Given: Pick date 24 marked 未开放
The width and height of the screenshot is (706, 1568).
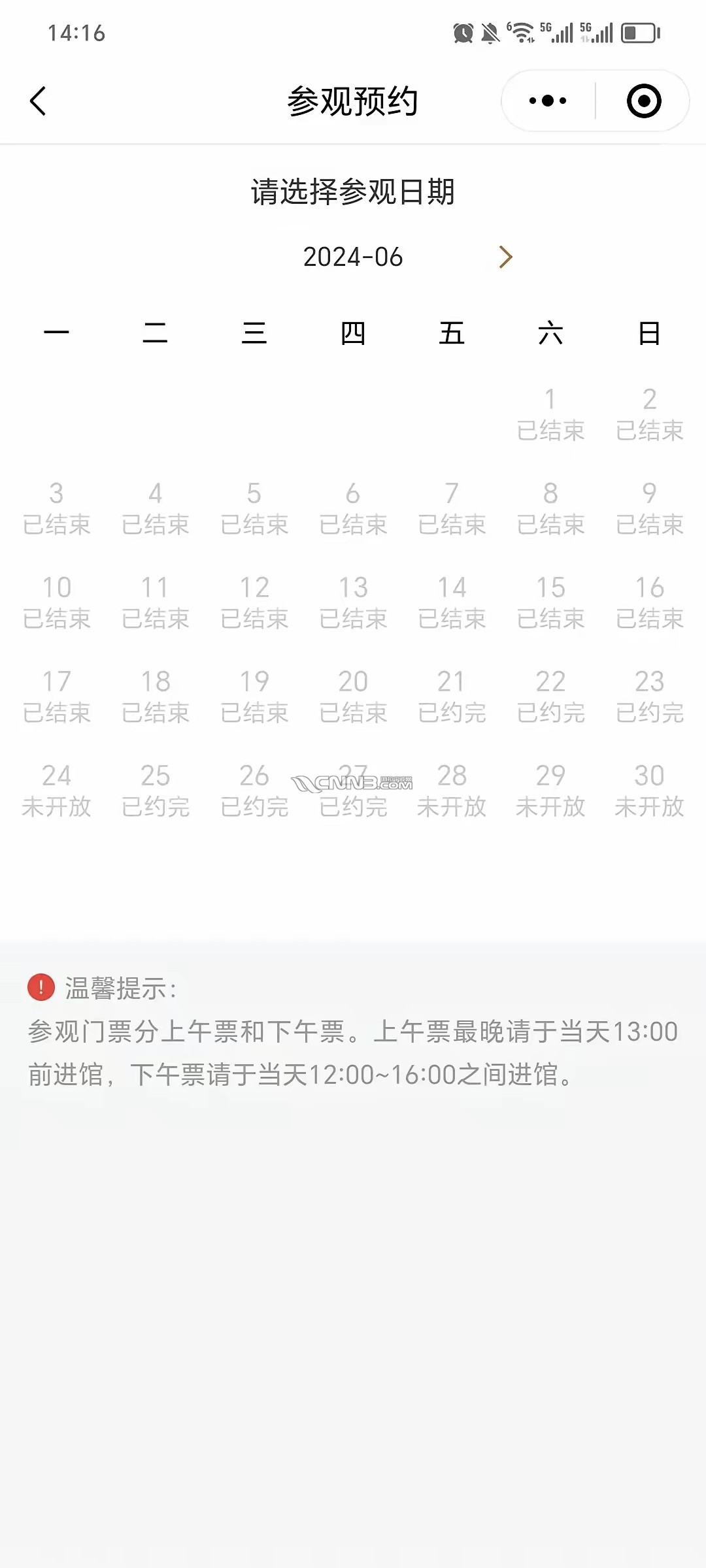Looking at the screenshot, I should coord(56,791).
